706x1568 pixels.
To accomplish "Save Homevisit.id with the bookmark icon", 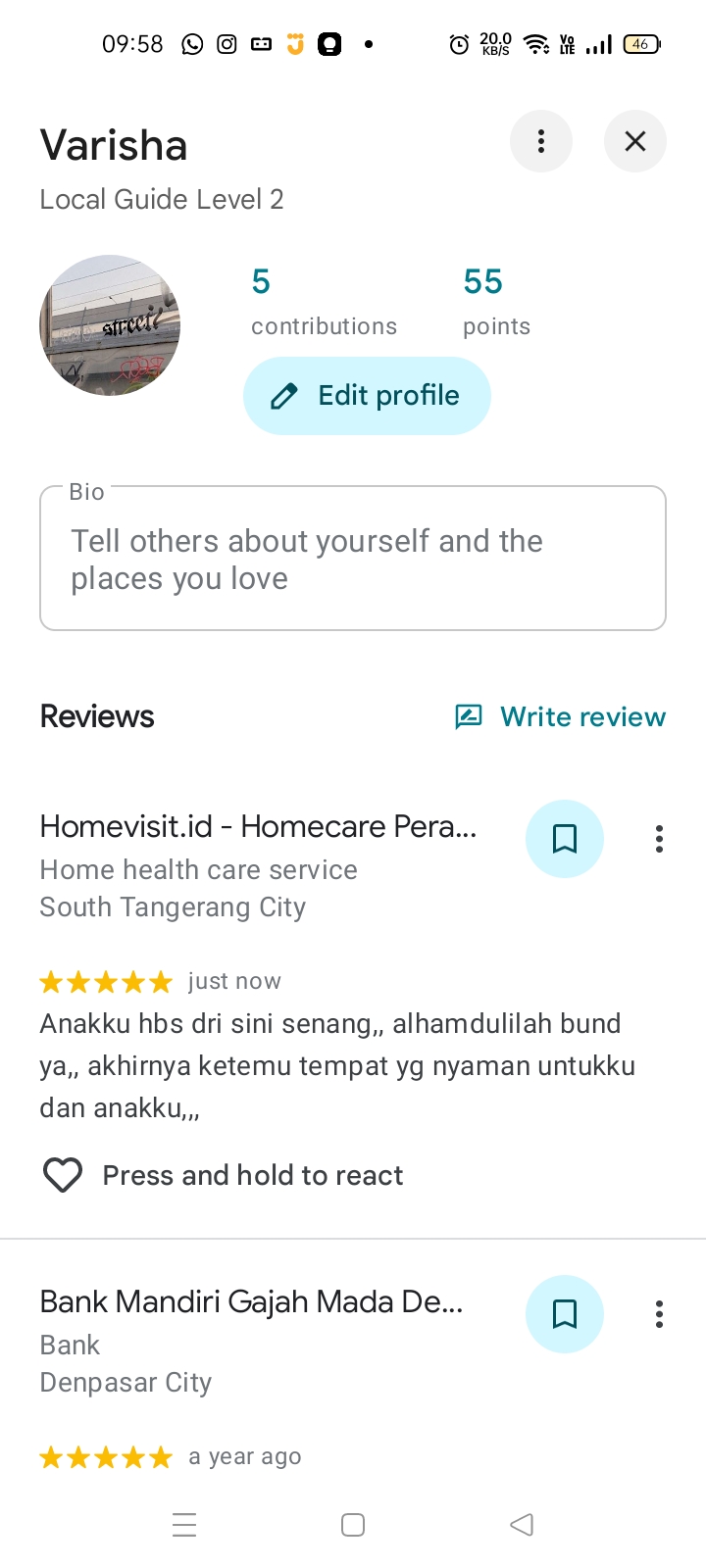I will click(564, 839).
